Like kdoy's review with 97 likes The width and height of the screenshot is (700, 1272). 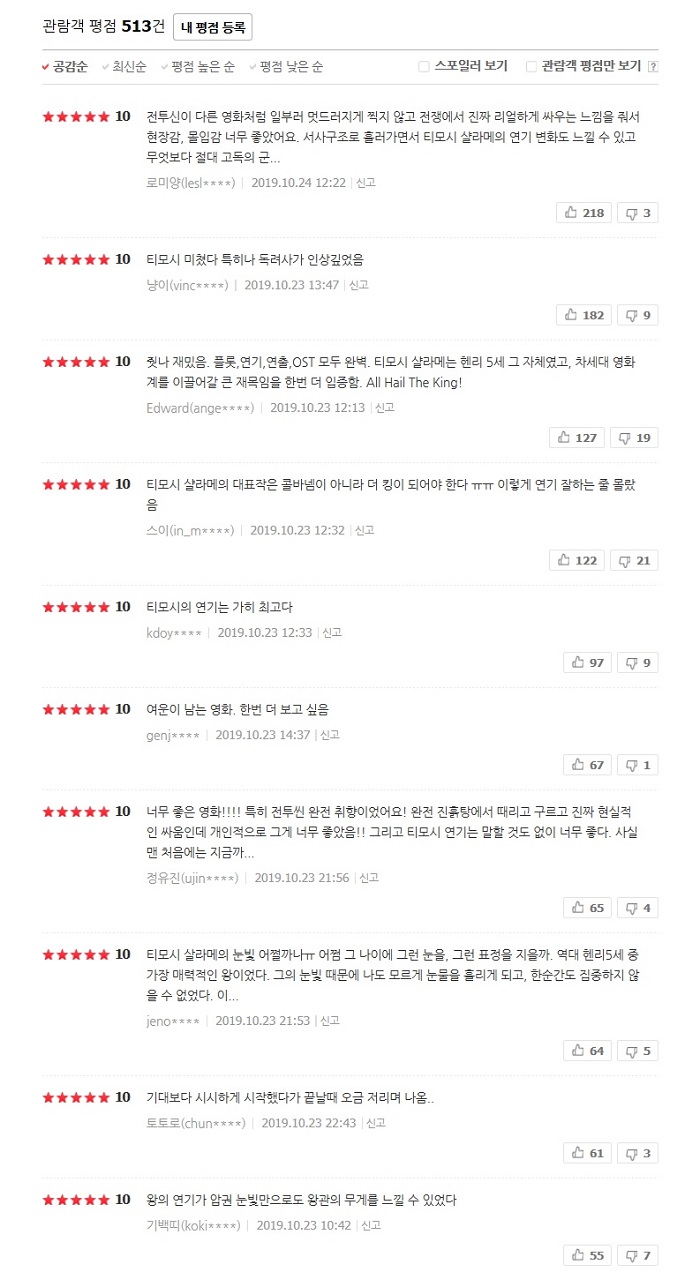[x=588, y=663]
